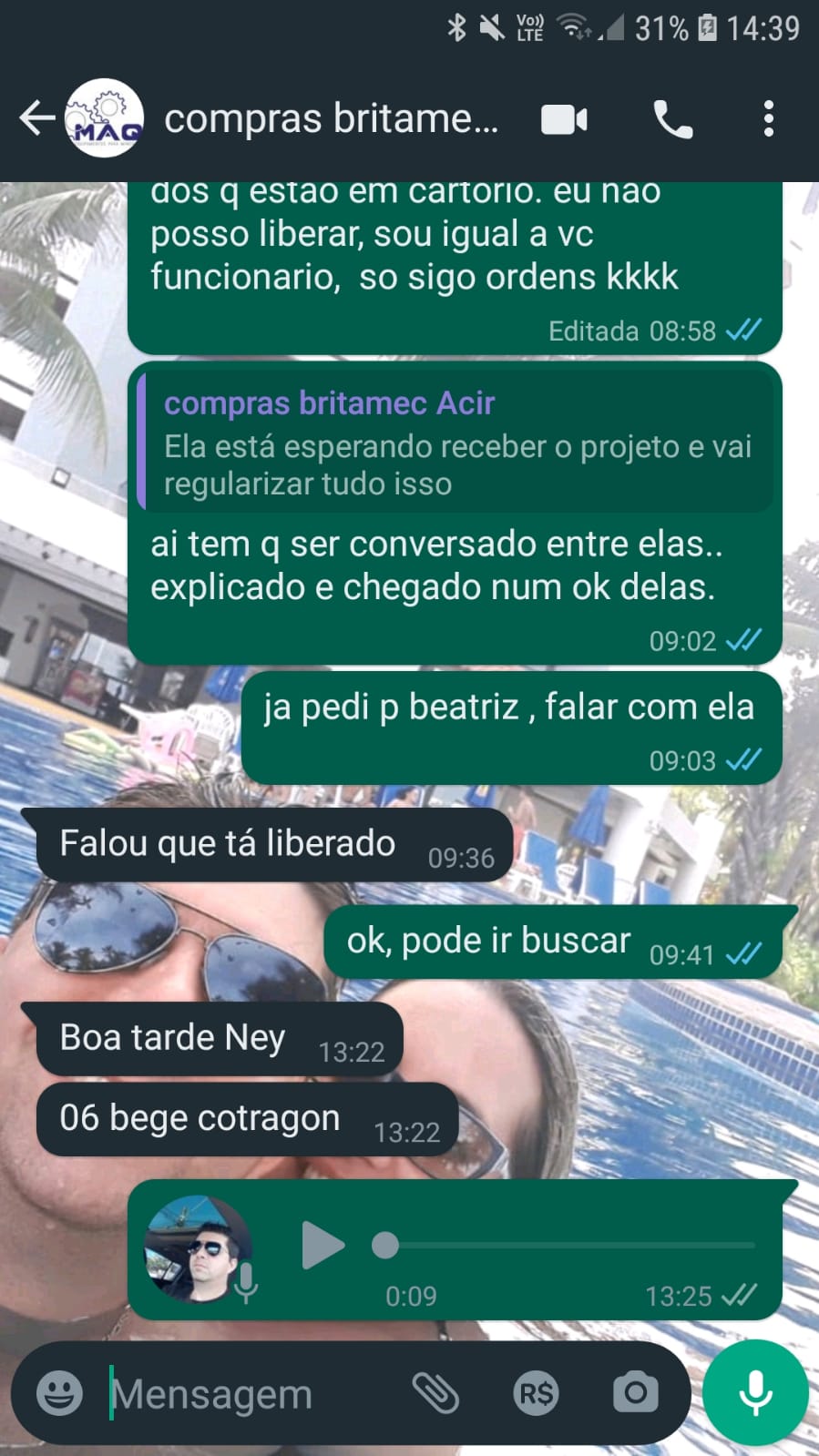The image size is (819, 1456).
Task: Tap the microphone to record audio
Action: pos(755,1393)
